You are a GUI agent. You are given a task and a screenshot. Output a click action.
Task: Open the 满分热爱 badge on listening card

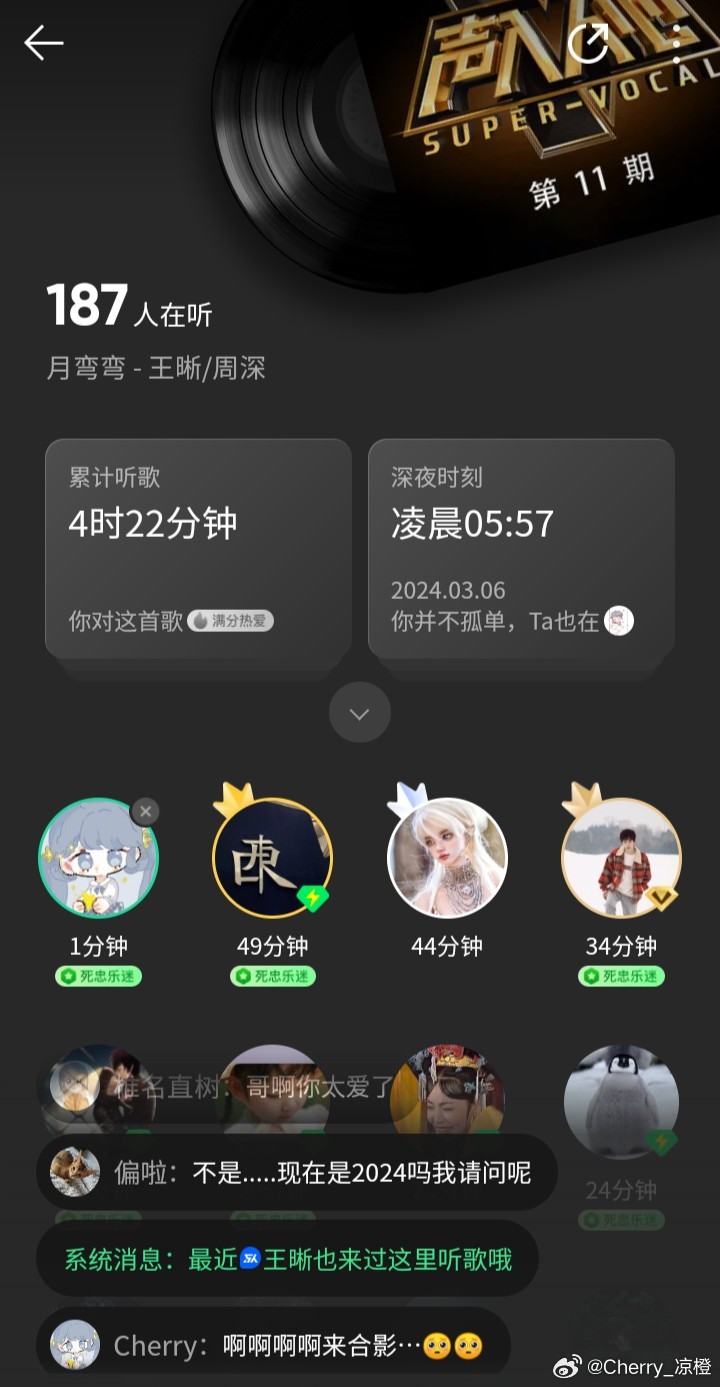click(x=231, y=621)
